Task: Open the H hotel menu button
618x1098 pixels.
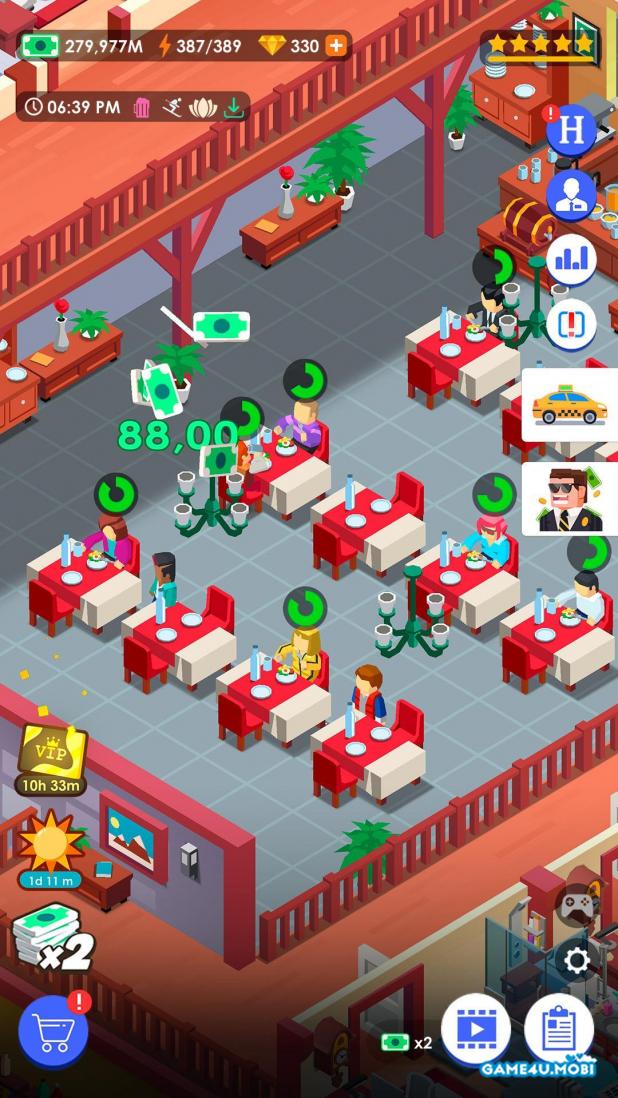Action: click(572, 129)
